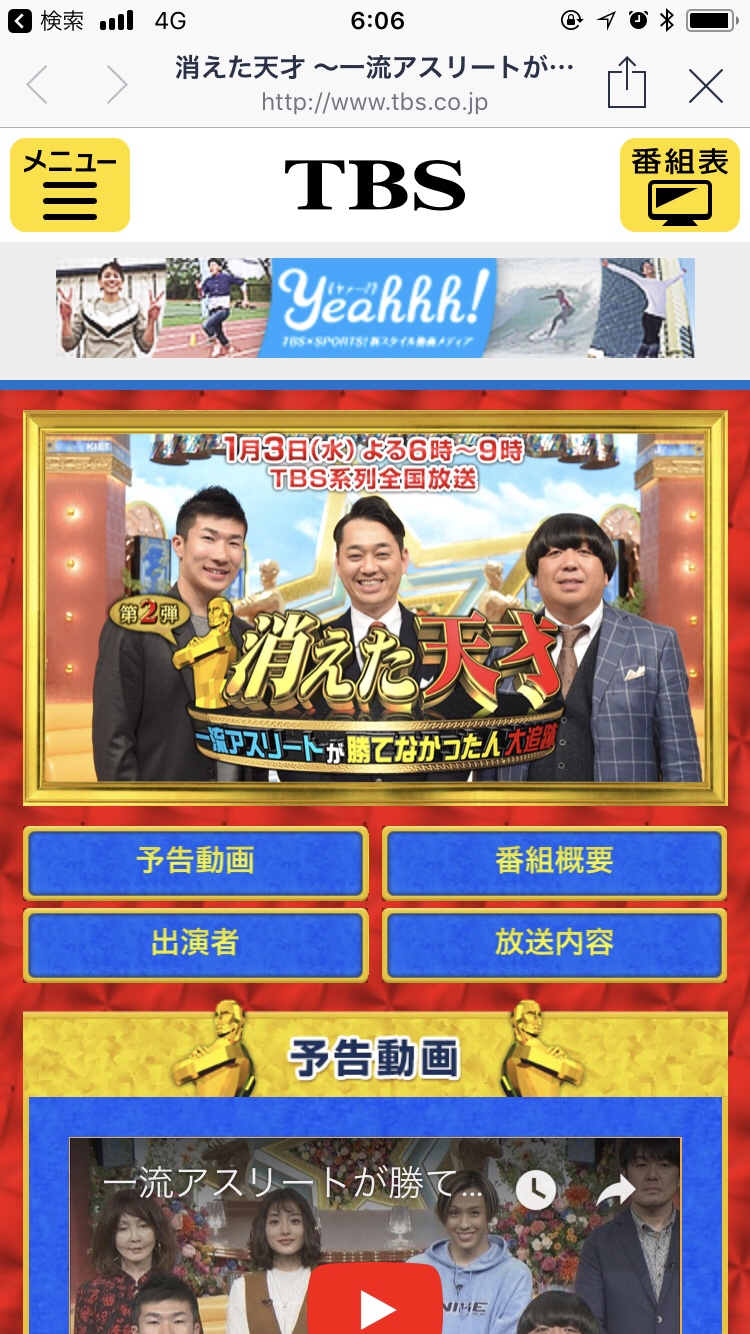Return to 検索 app via back chevron
The height and width of the screenshot is (1334, 750).
46,20
